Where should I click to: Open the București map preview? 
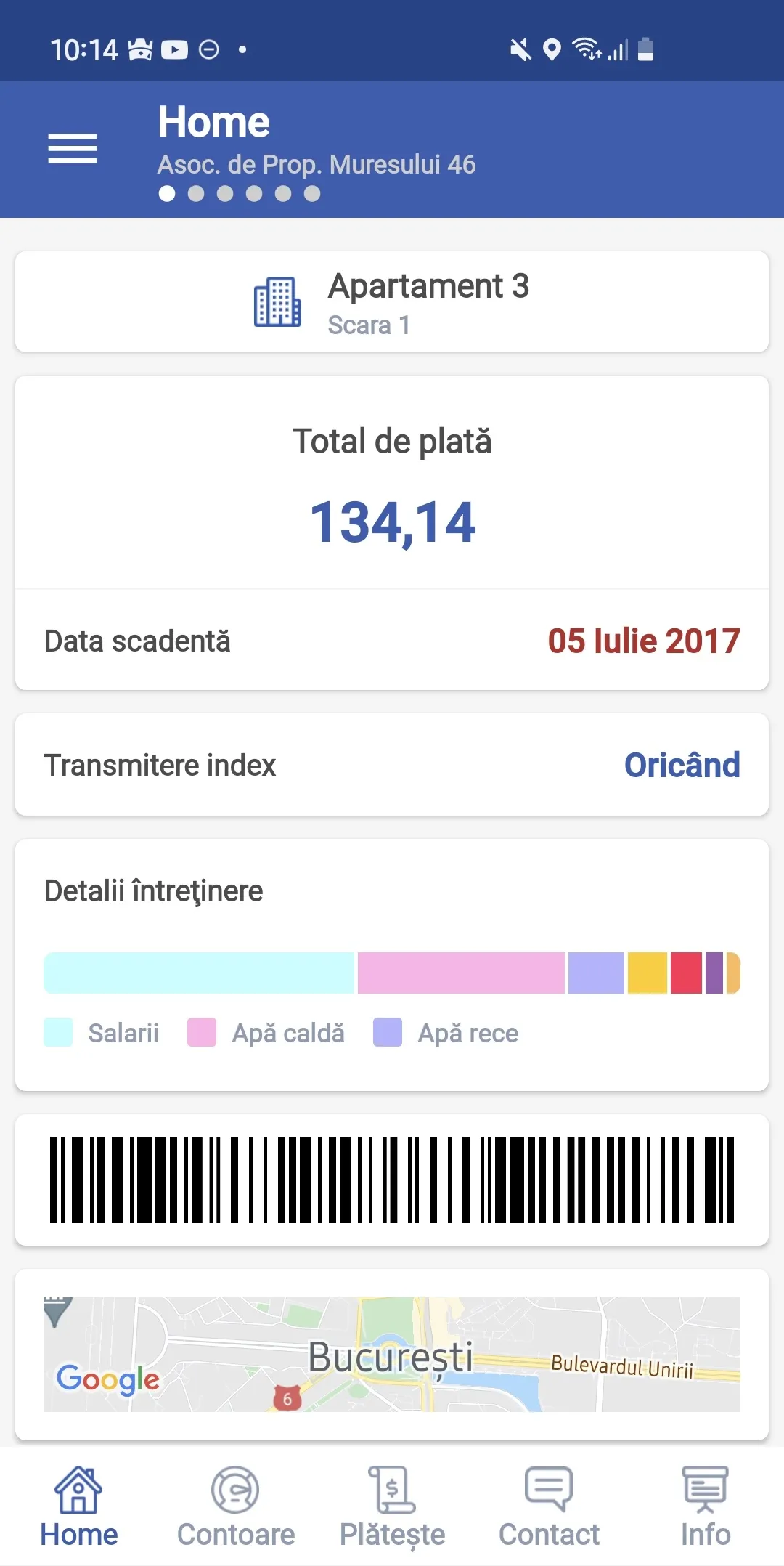tap(392, 1354)
